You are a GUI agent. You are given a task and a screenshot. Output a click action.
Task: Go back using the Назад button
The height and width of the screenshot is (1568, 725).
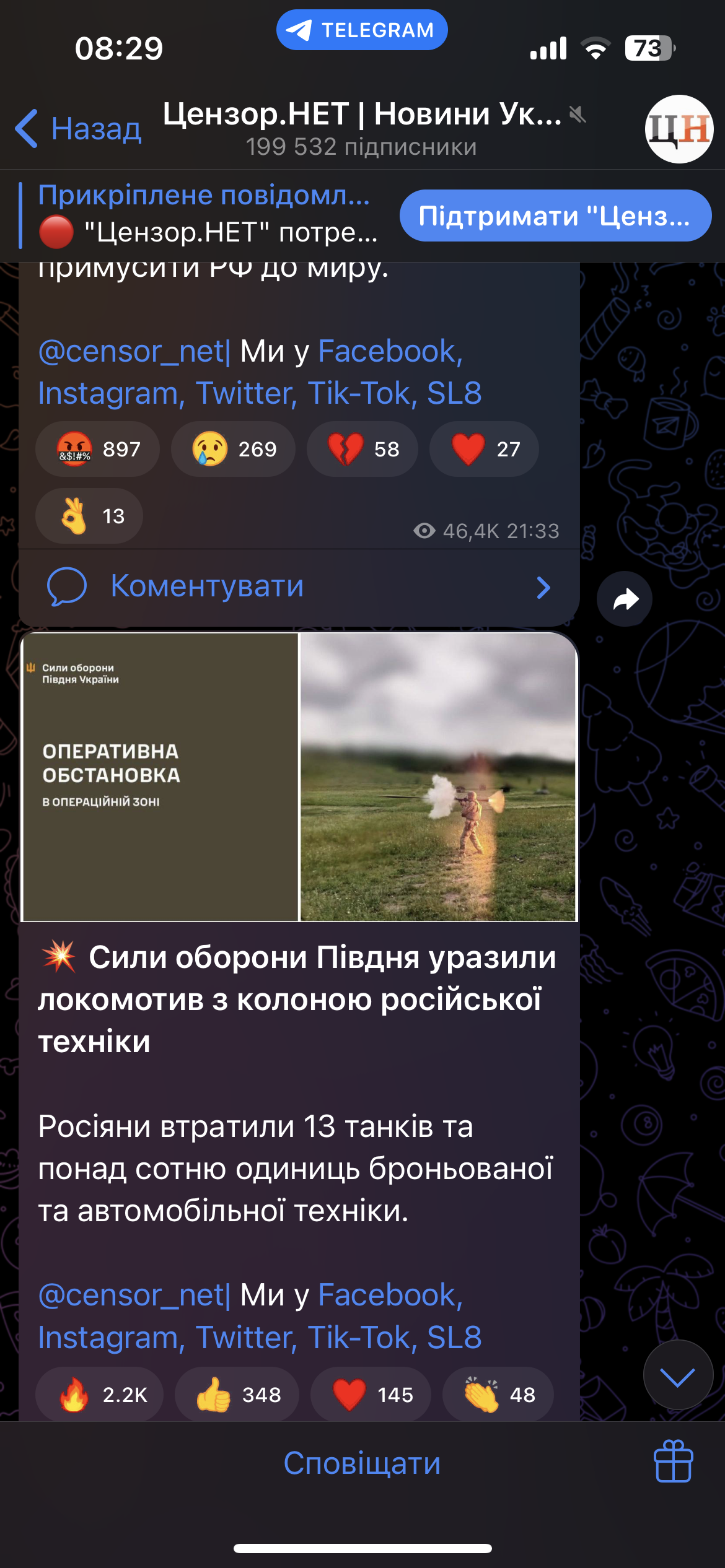pyautogui.click(x=79, y=129)
